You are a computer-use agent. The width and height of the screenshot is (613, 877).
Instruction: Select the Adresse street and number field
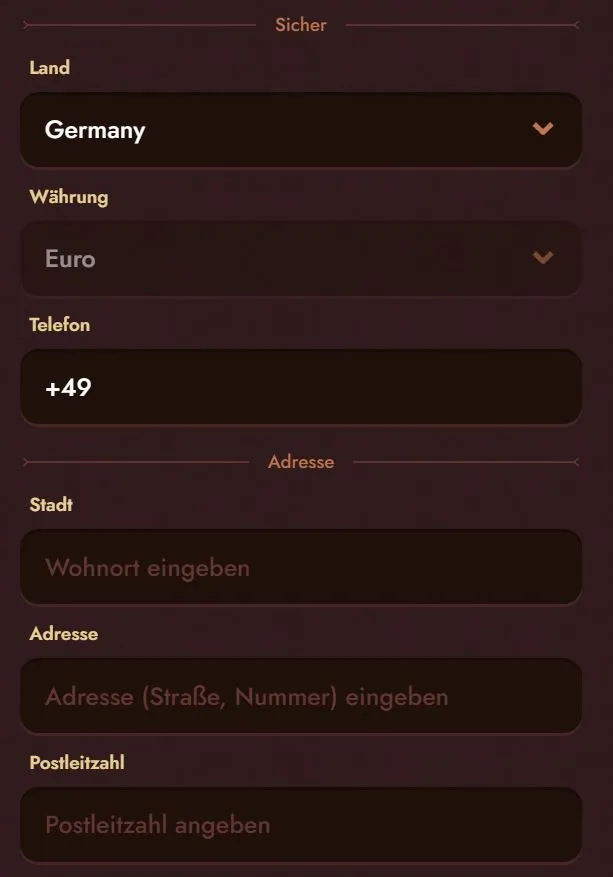point(300,697)
